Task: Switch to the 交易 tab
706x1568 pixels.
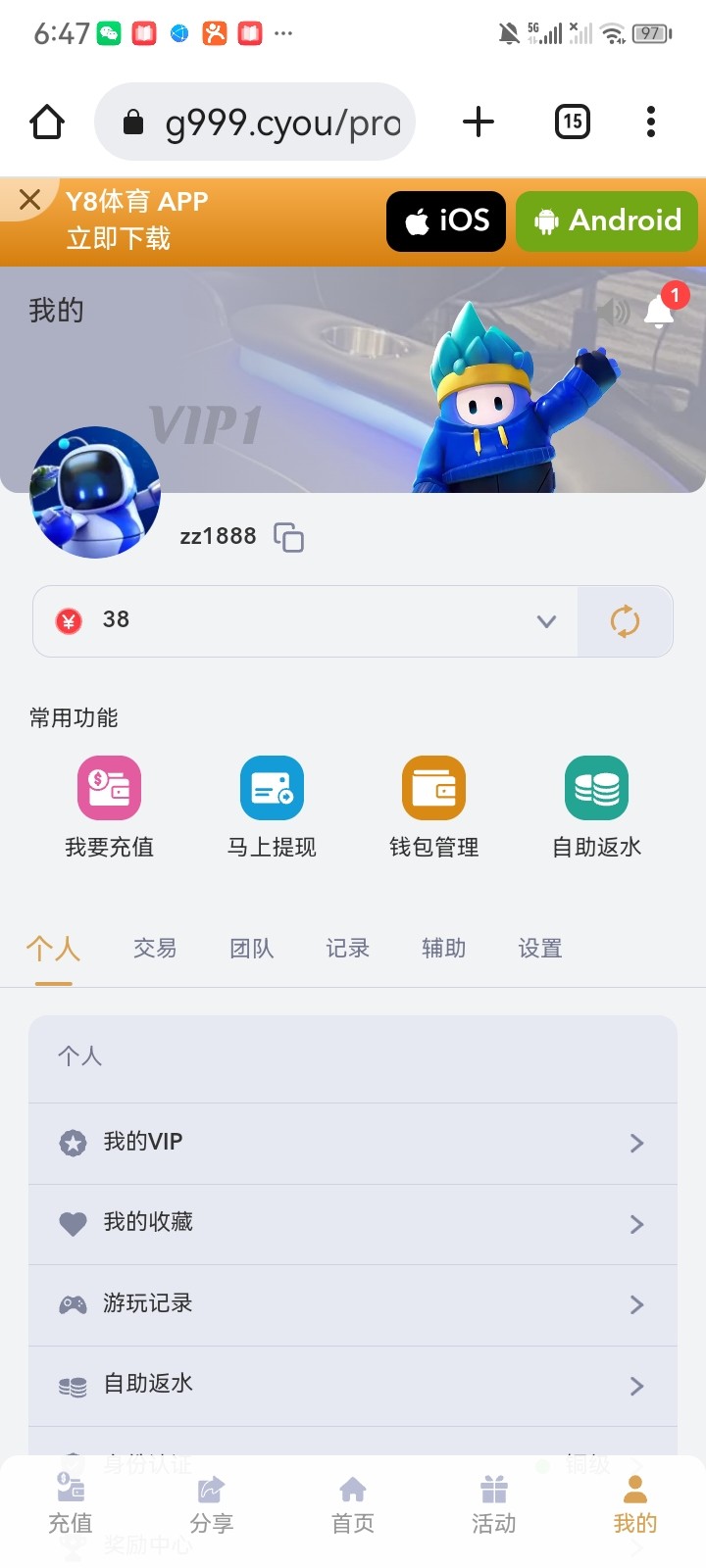Action: click(x=155, y=949)
